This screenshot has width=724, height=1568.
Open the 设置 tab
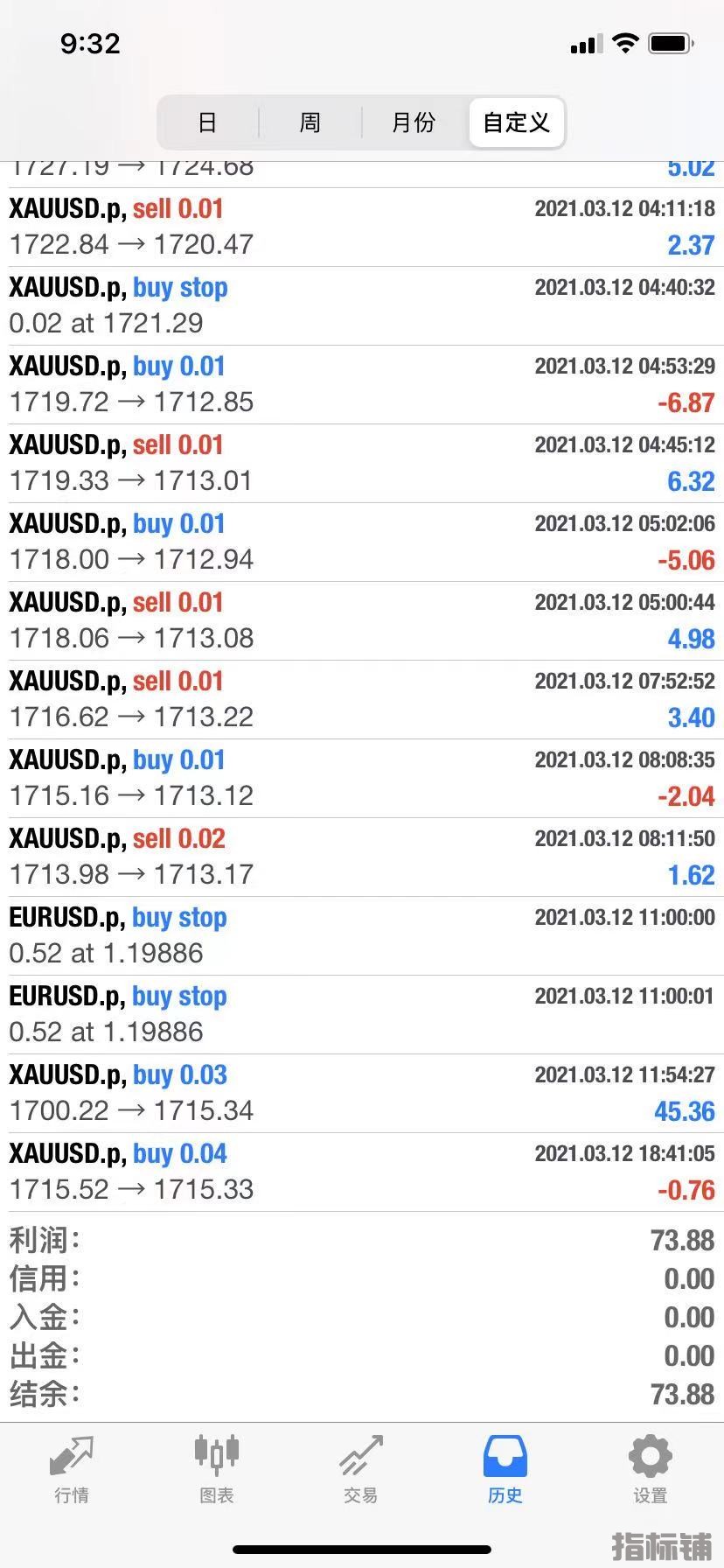[x=650, y=1469]
